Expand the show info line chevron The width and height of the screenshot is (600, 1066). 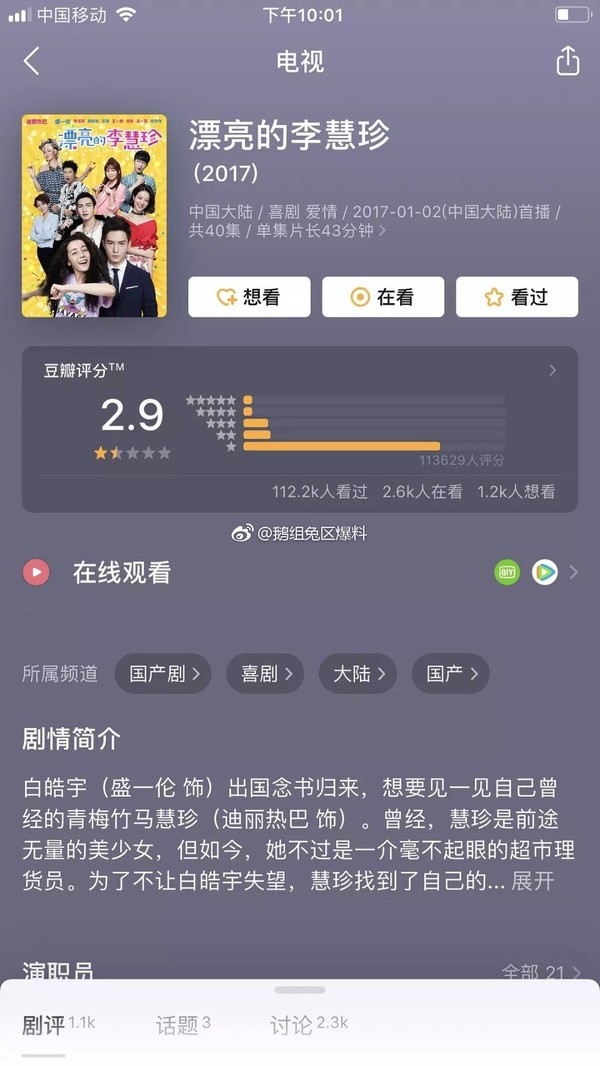click(382, 231)
